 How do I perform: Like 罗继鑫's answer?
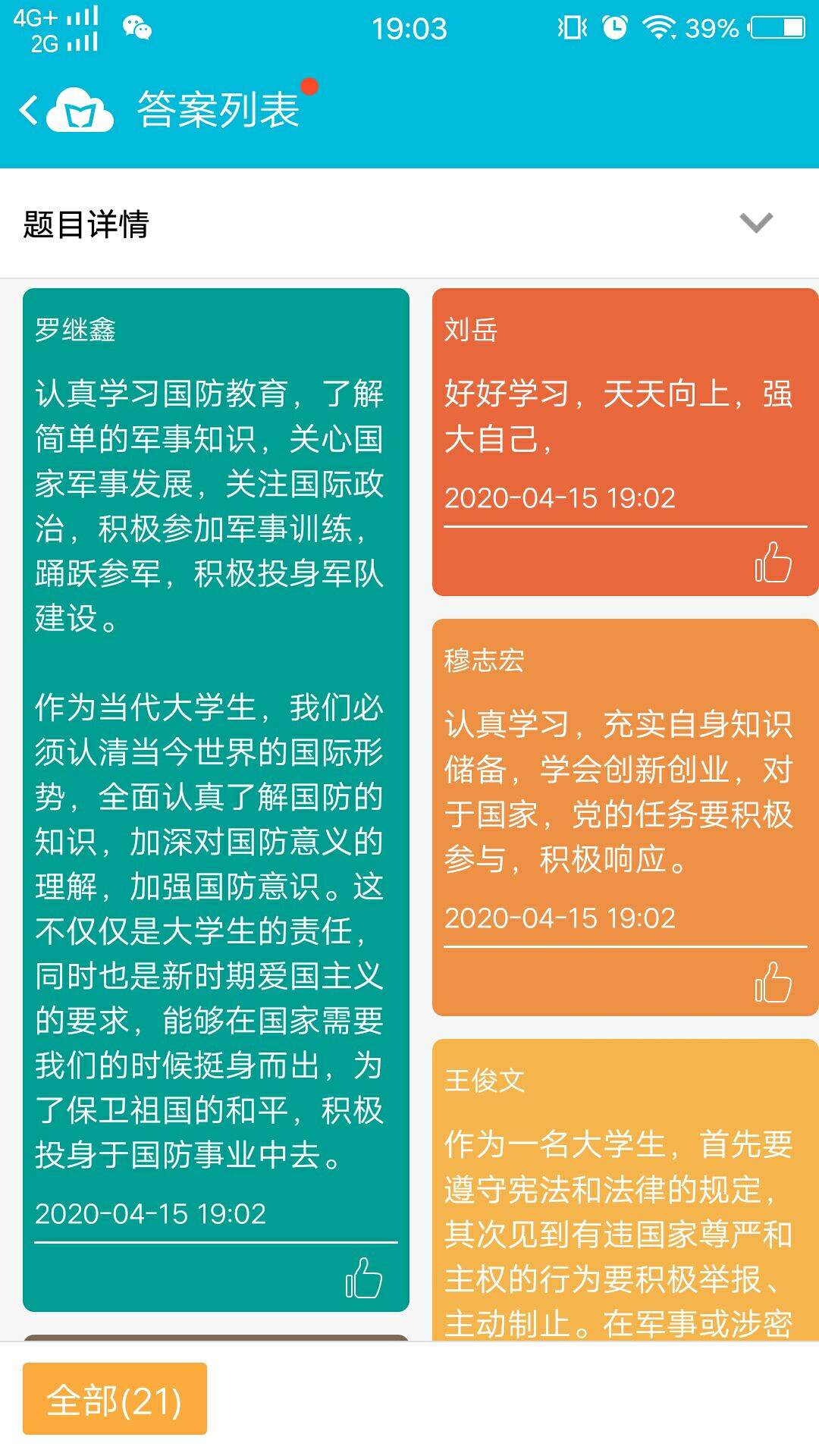click(364, 1278)
